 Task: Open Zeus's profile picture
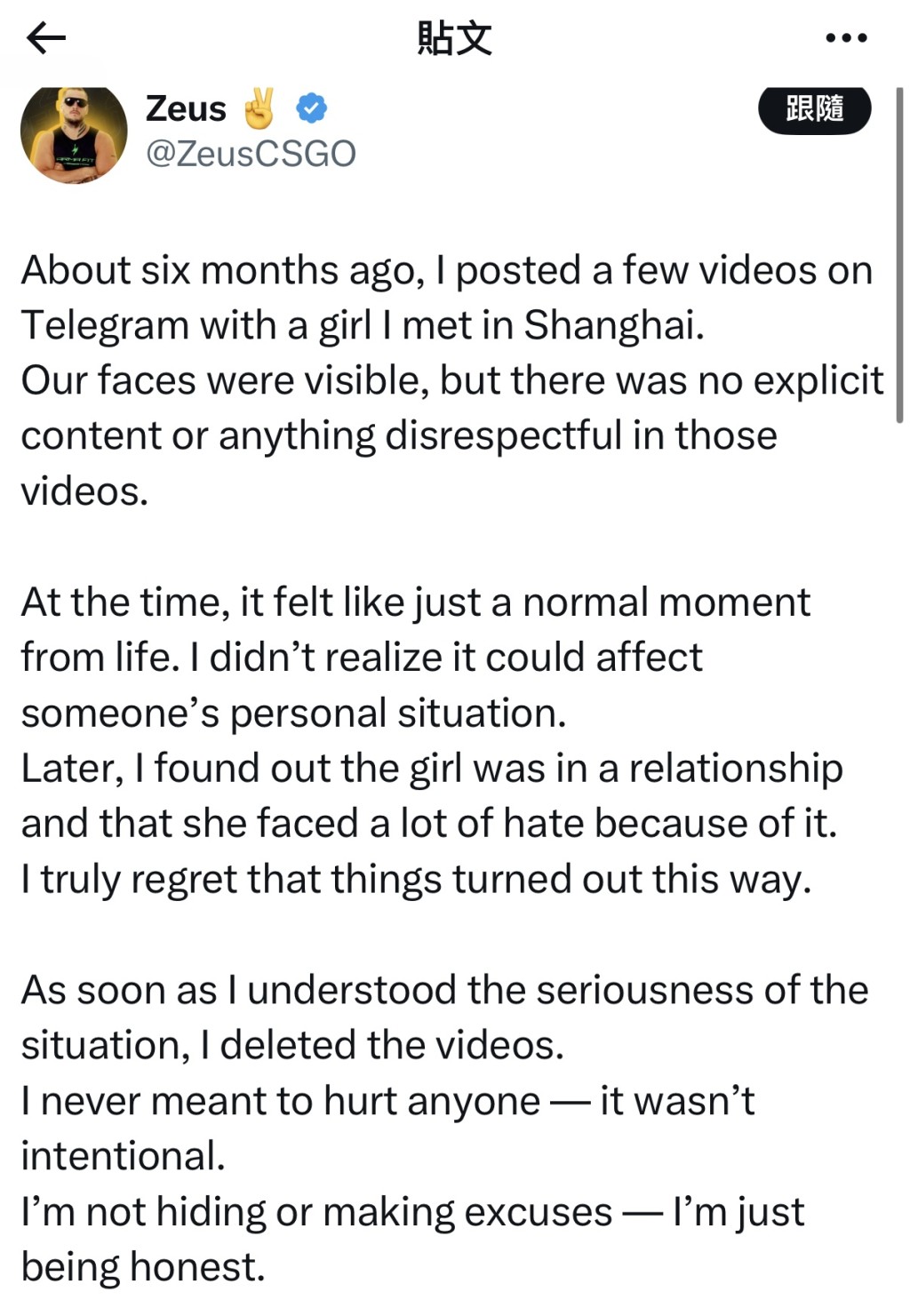coord(74,133)
